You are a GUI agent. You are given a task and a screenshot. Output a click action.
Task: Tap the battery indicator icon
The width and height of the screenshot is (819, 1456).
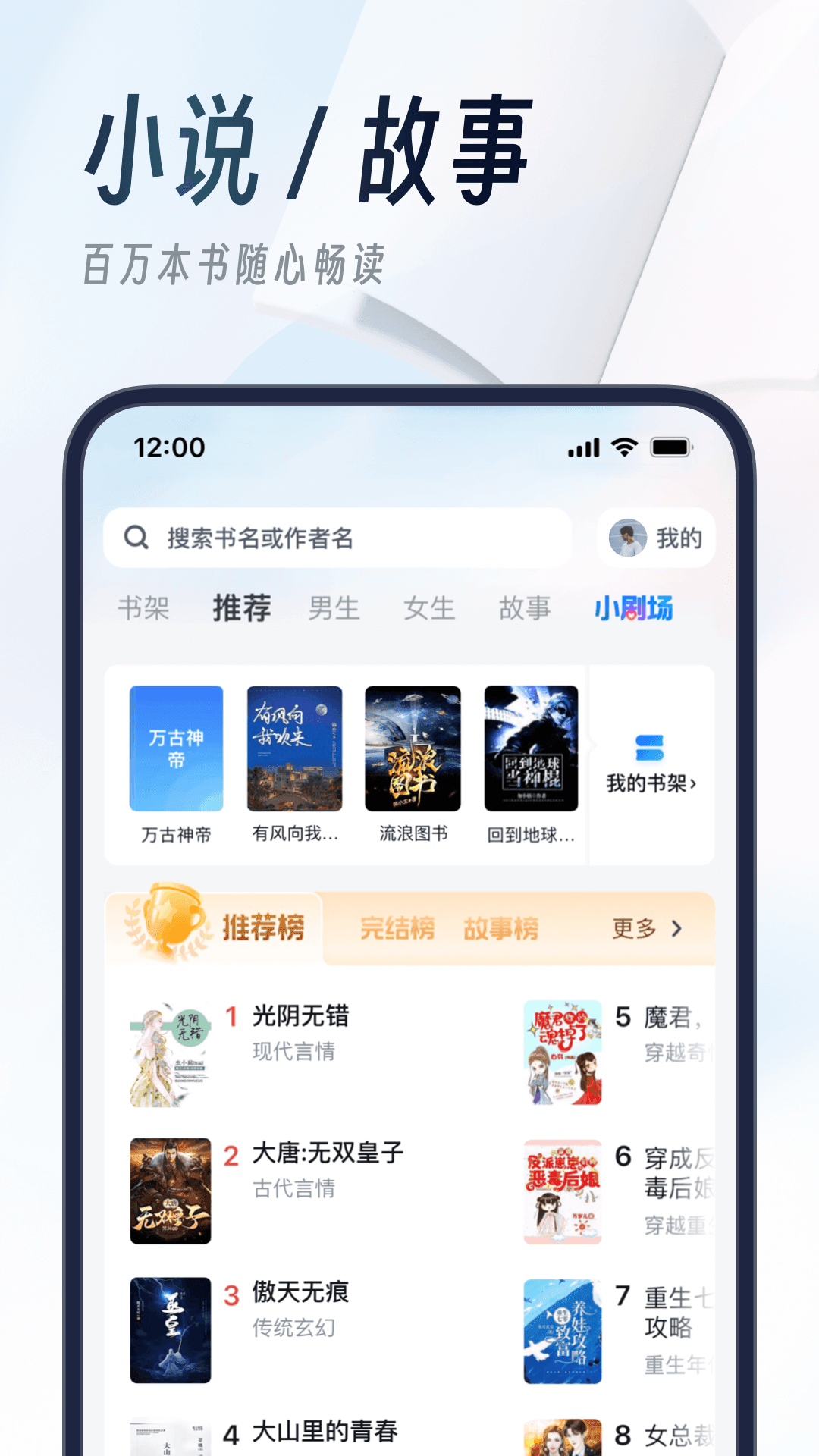pyautogui.click(x=671, y=449)
